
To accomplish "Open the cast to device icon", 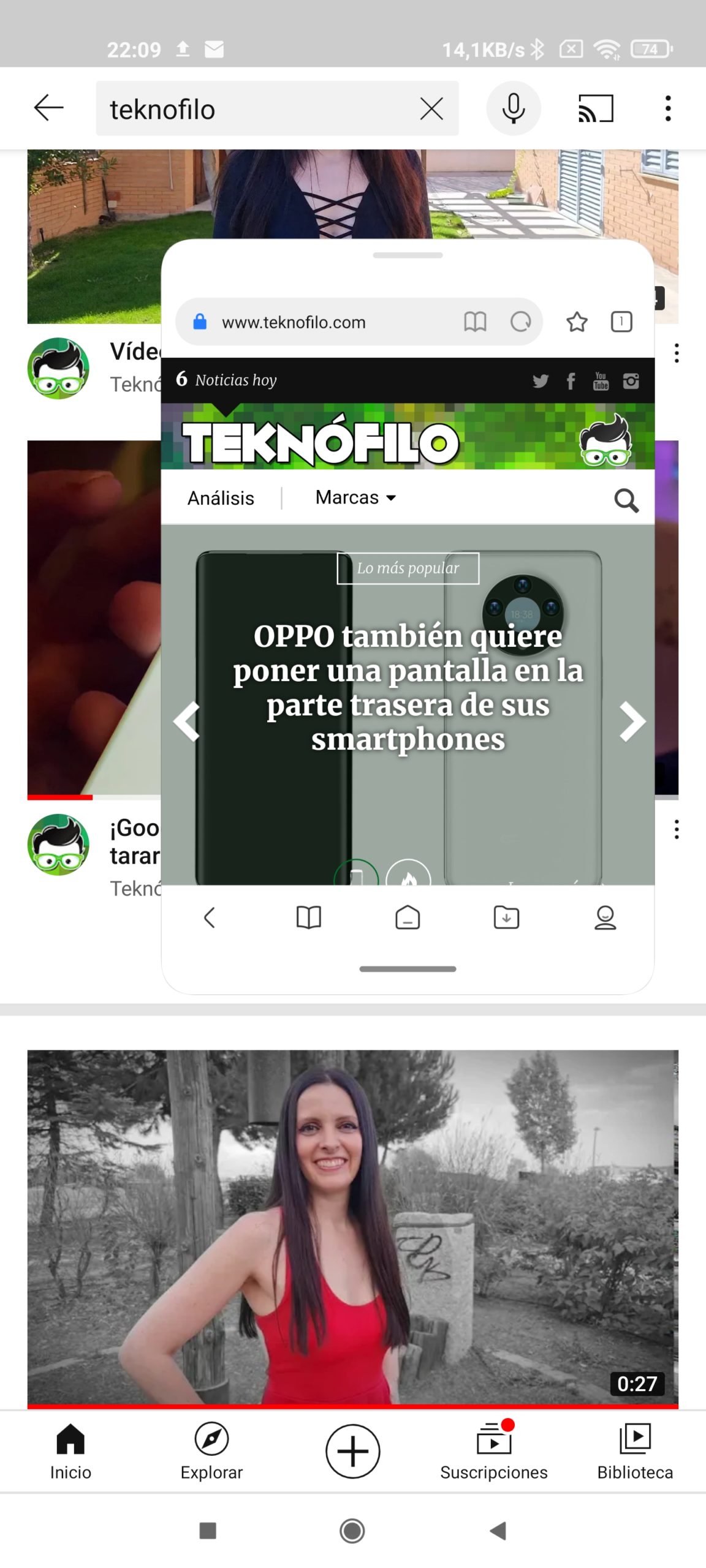I will (596, 108).
